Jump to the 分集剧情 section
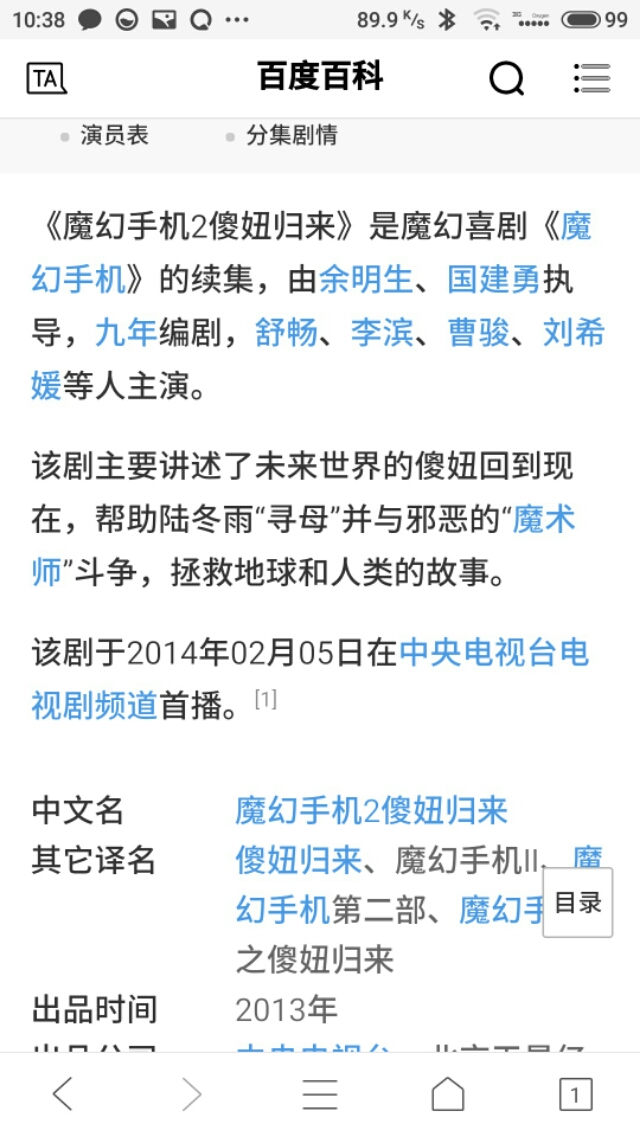 [291, 136]
